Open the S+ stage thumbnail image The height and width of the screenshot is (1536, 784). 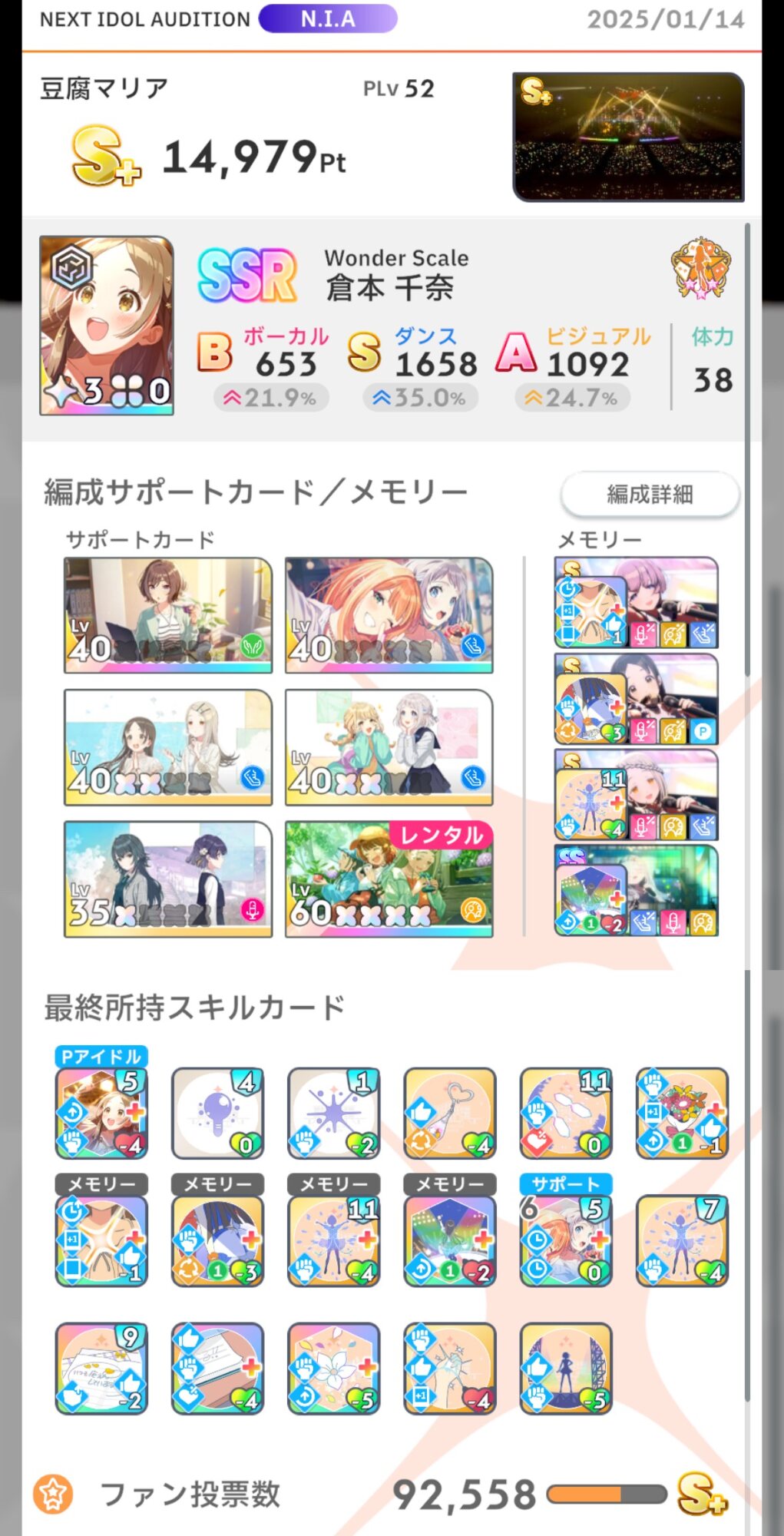click(628, 137)
